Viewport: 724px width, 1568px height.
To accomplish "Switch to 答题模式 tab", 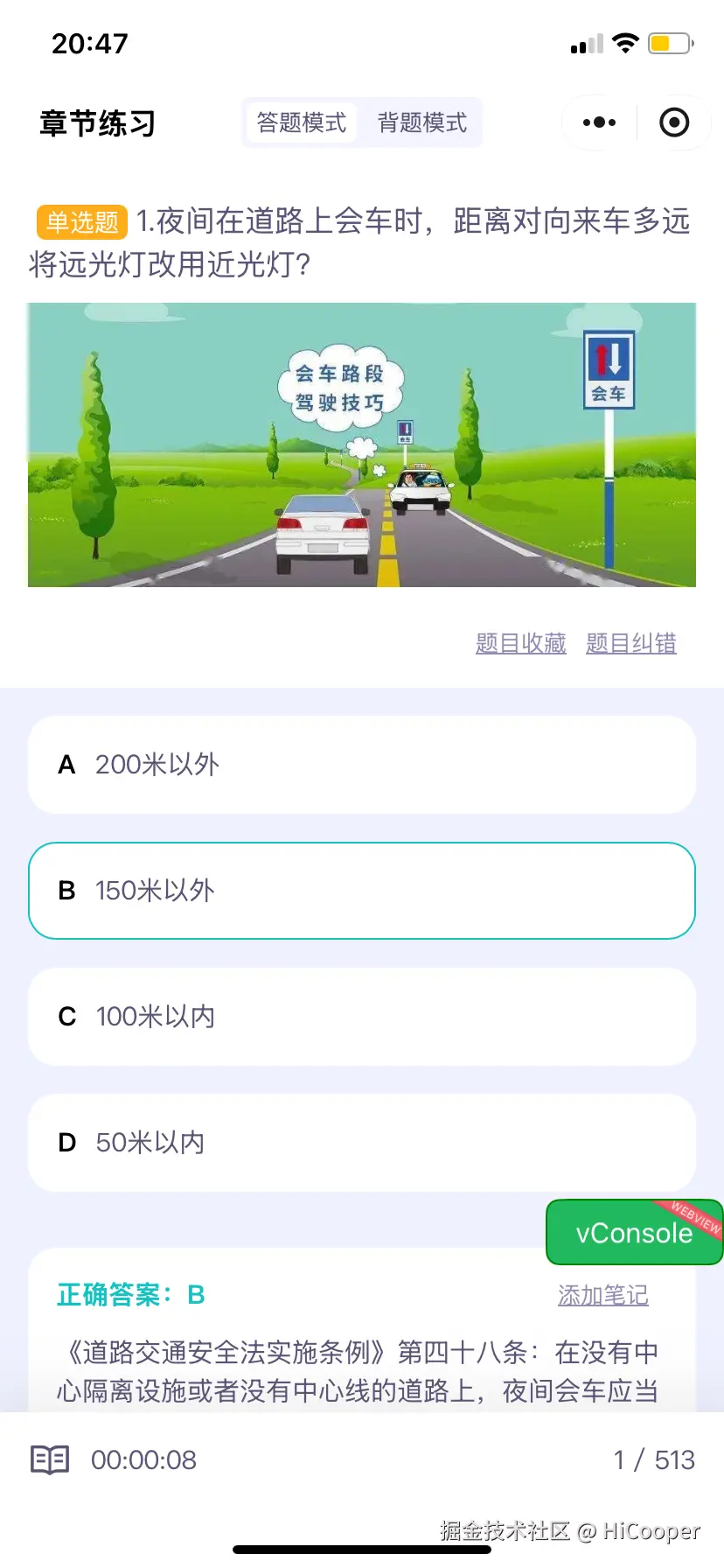I will [301, 122].
